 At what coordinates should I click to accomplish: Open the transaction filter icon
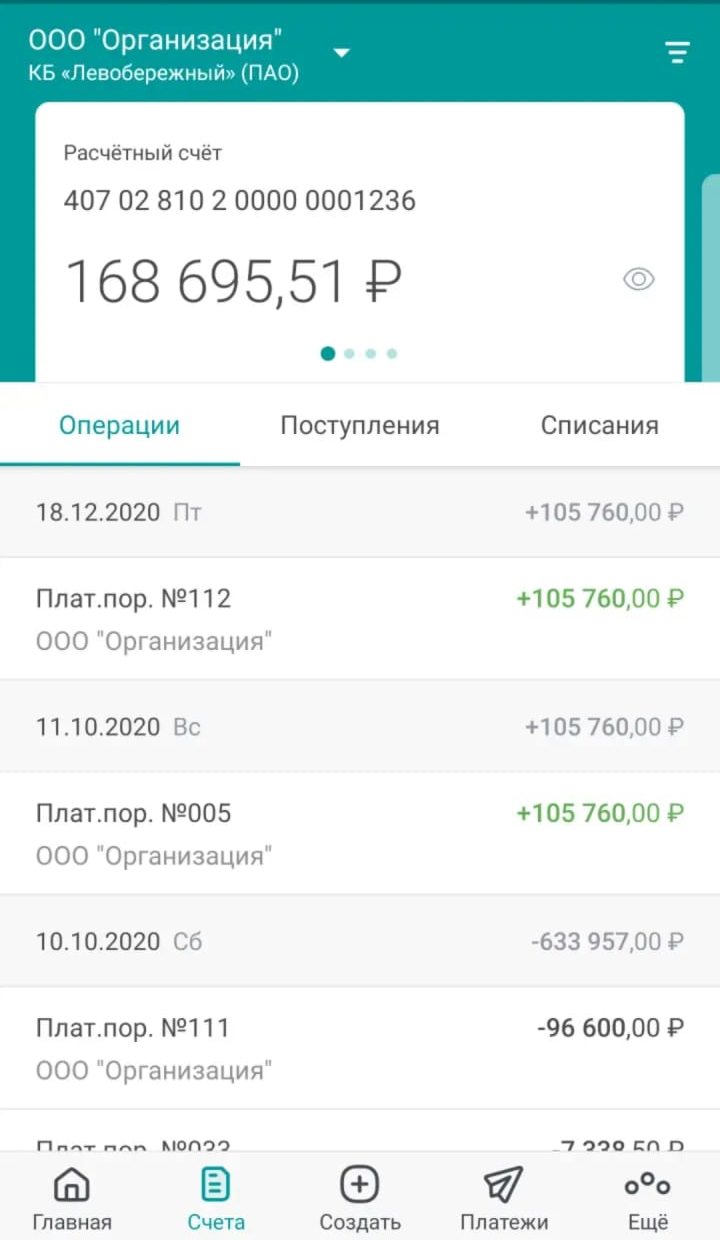tap(678, 51)
